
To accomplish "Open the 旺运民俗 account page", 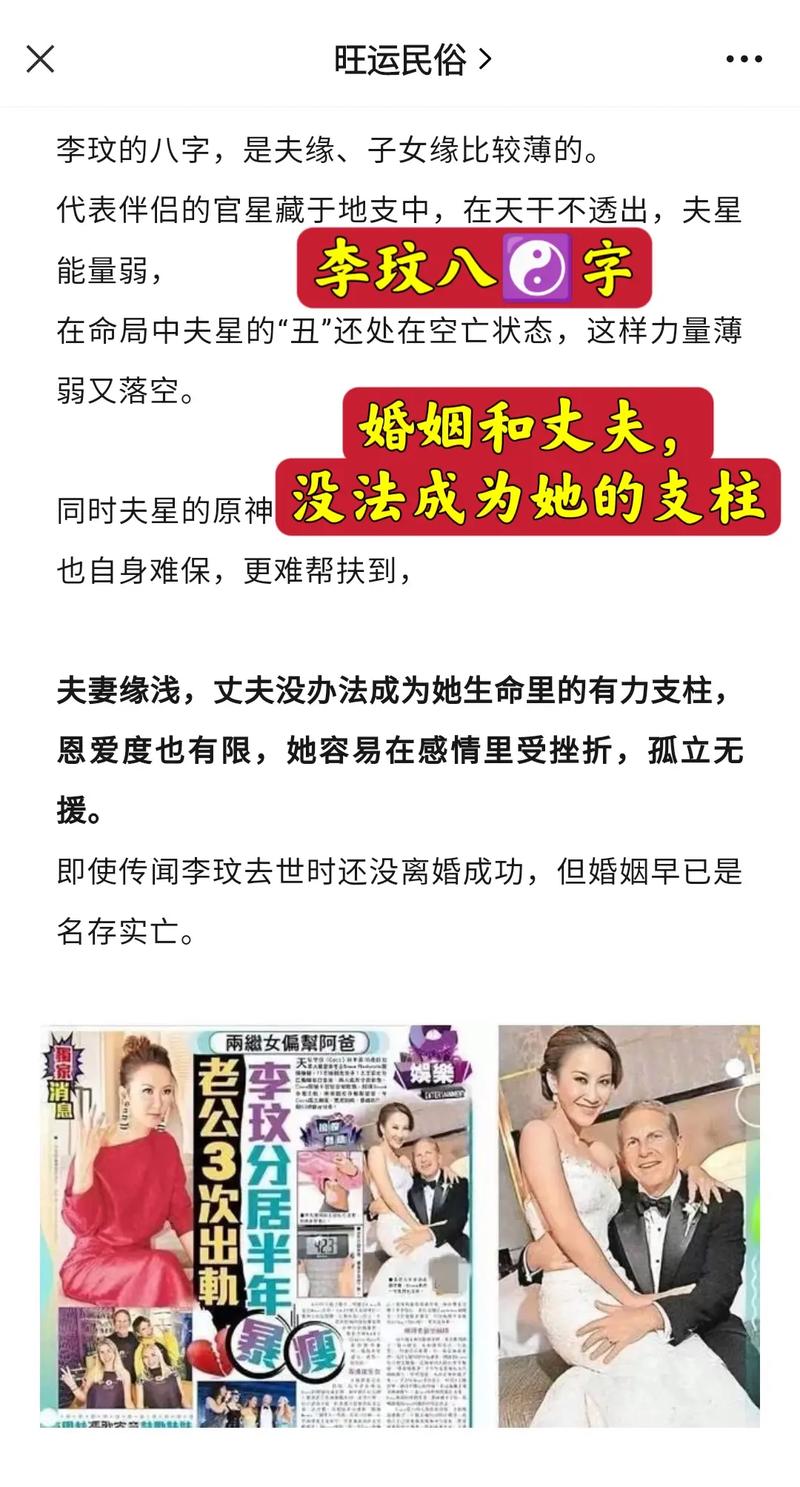I will click(x=412, y=60).
